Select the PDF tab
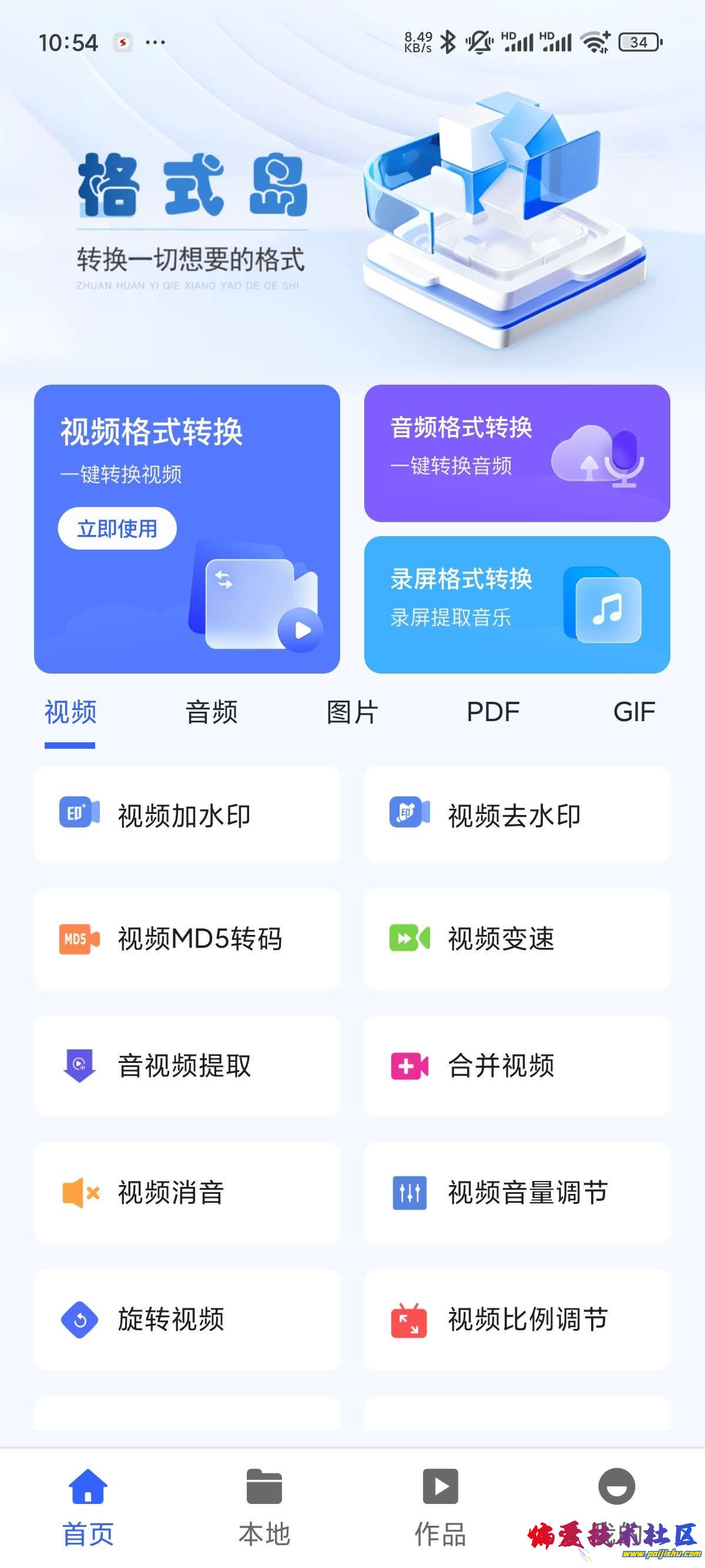Screen dimensions: 705x1568 pos(492,712)
